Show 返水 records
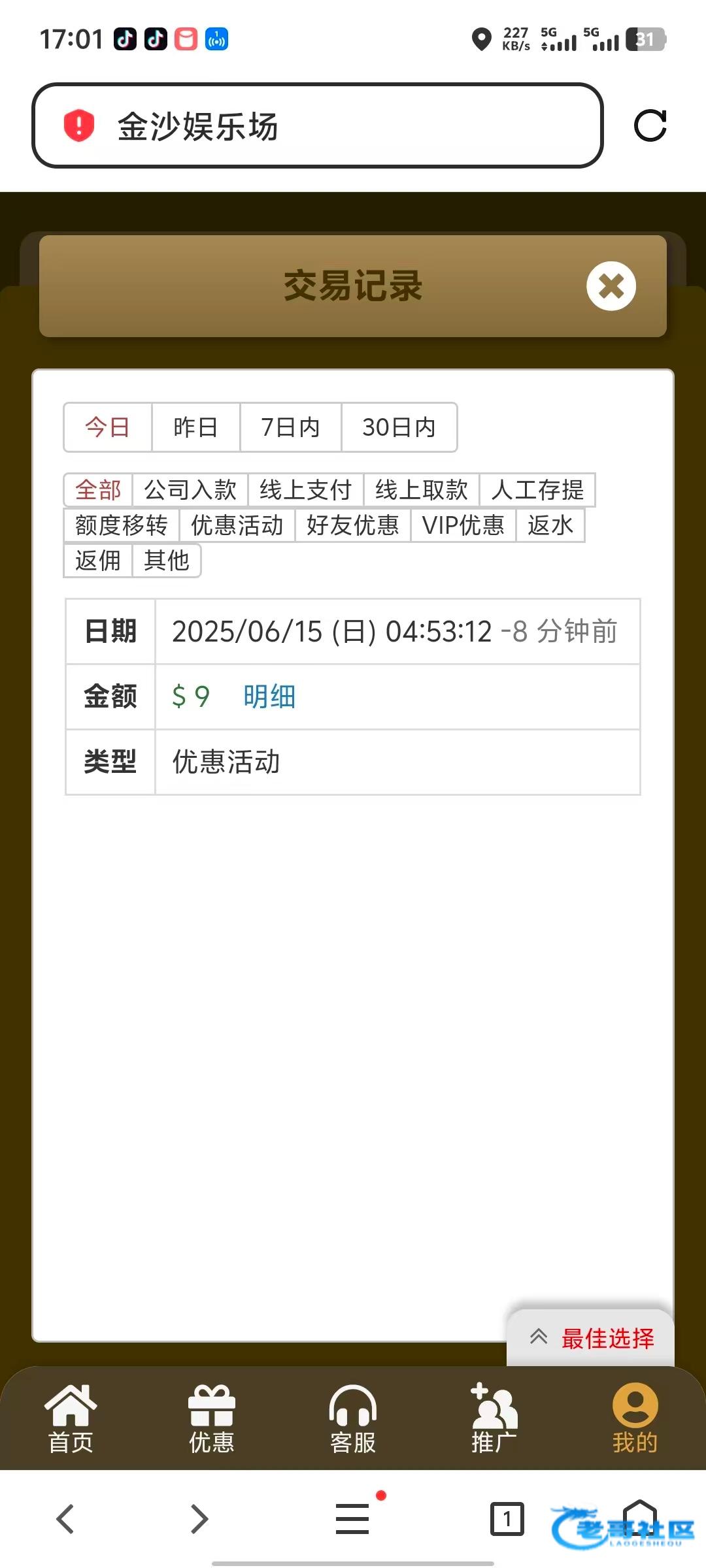The width and height of the screenshot is (706, 1568). click(550, 525)
